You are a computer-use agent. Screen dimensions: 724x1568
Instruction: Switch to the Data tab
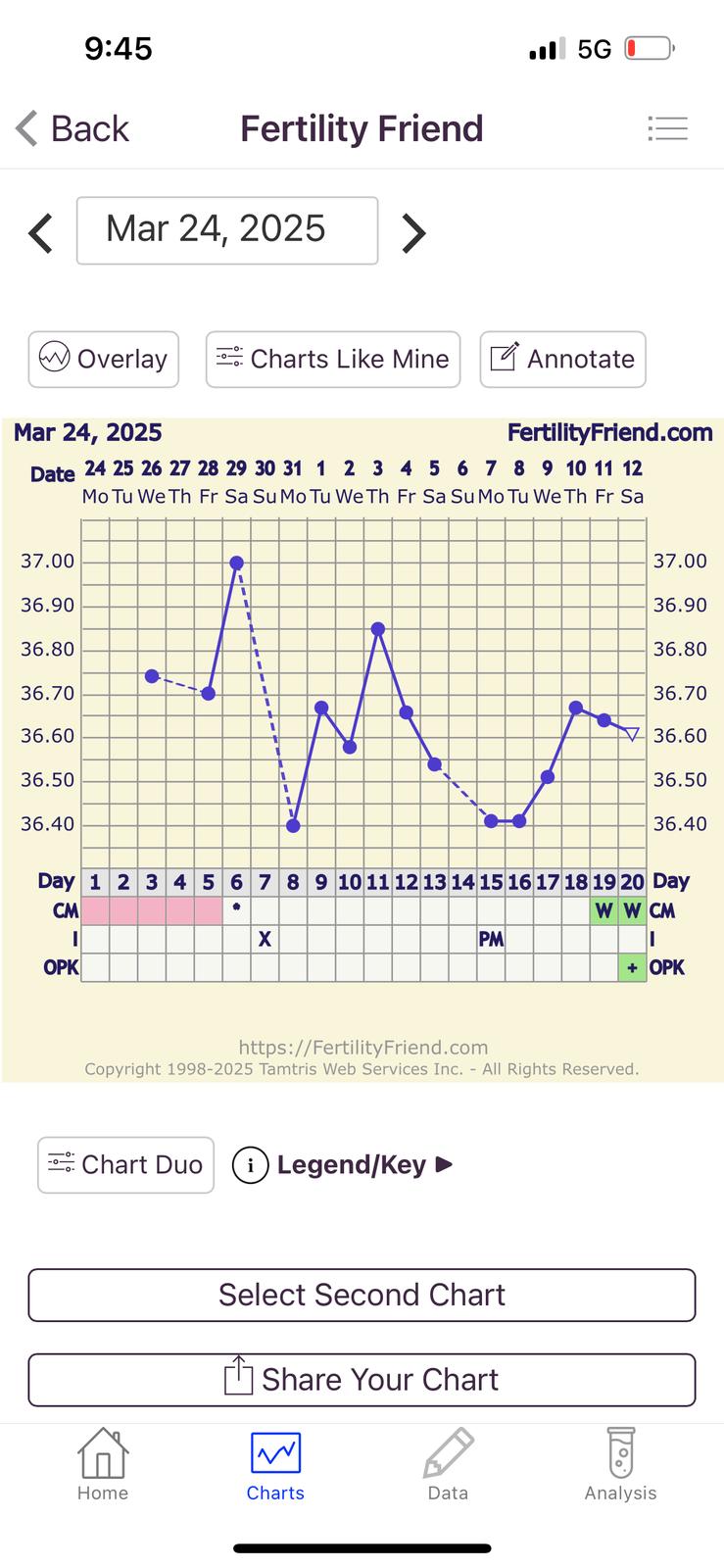[448, 1465]
